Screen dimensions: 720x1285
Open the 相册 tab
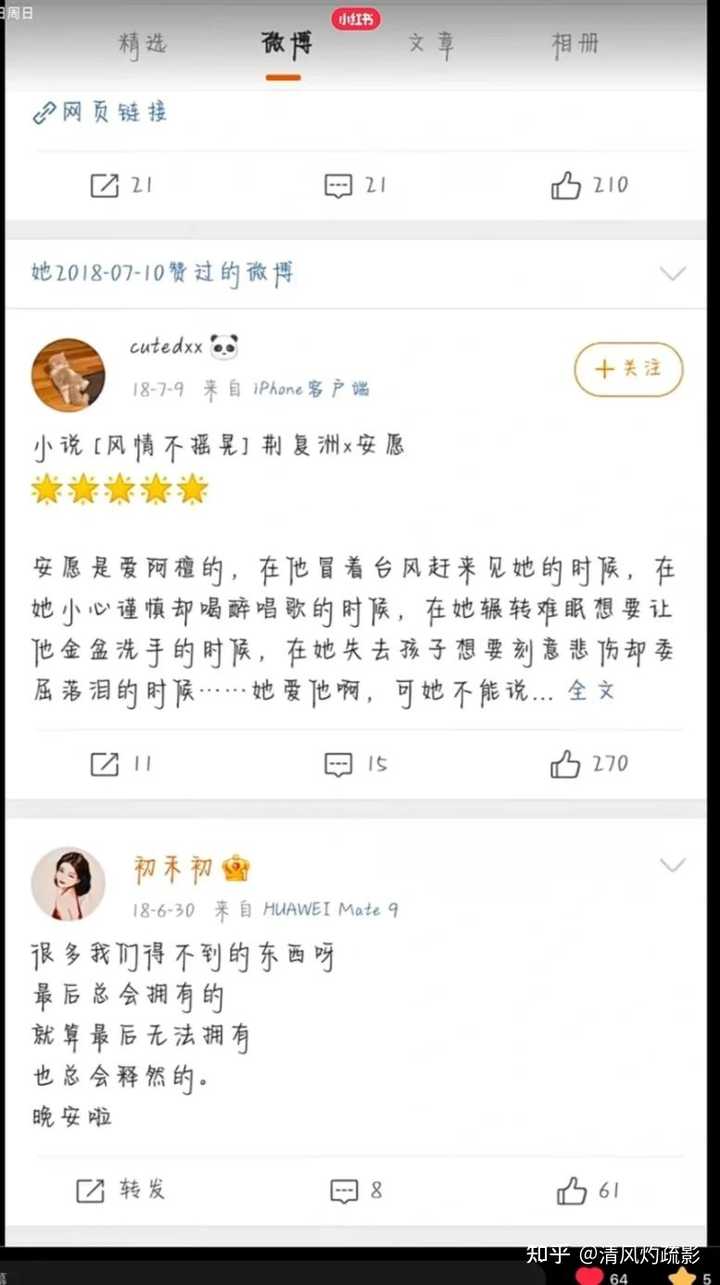point(575,44)
